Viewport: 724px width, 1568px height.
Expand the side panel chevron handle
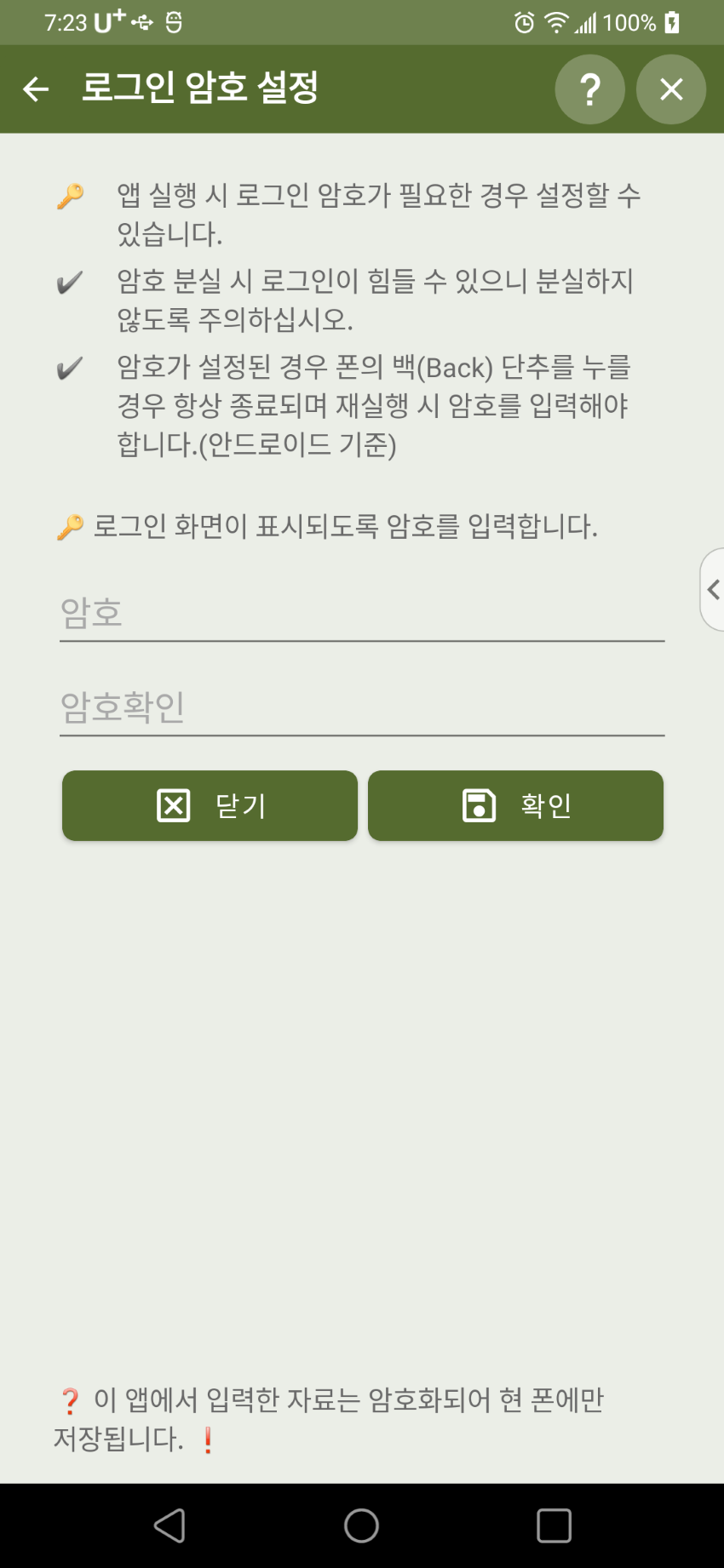click(713, 589)
